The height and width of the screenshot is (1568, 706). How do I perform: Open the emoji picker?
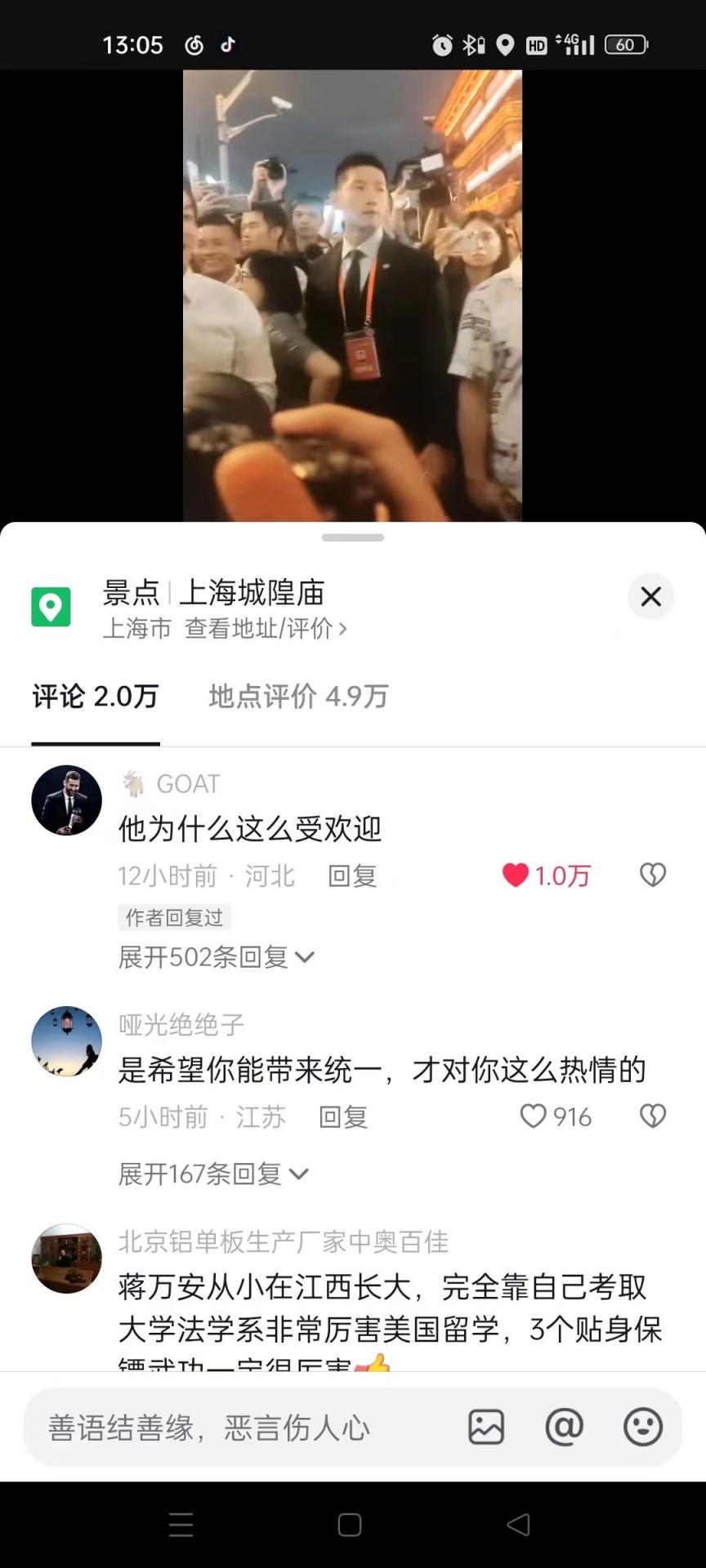click(x=642, y=1428)
